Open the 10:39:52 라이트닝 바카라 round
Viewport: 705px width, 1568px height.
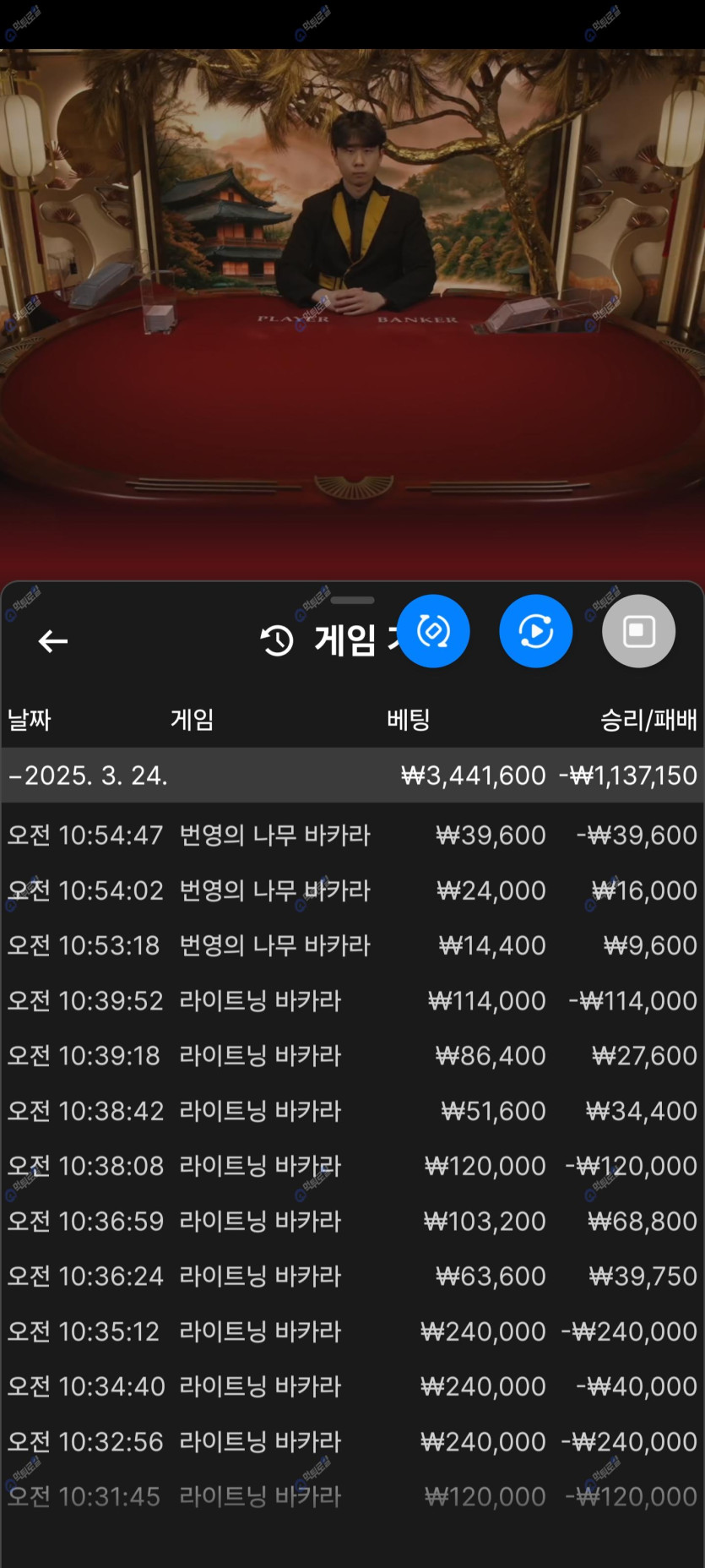[x=352, y=1000]
